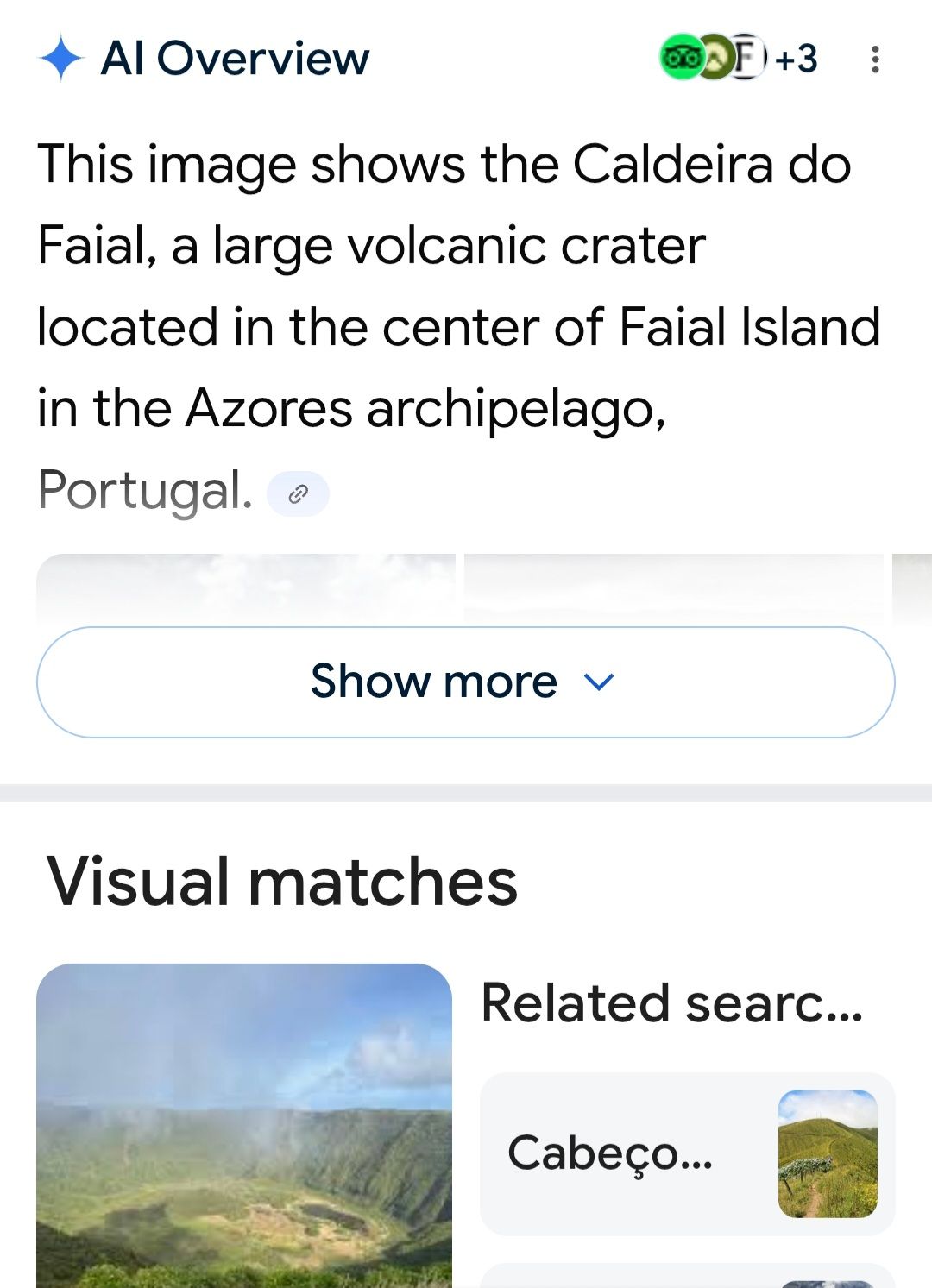Select the olive-colored middle source favicon

coord(718,58)
